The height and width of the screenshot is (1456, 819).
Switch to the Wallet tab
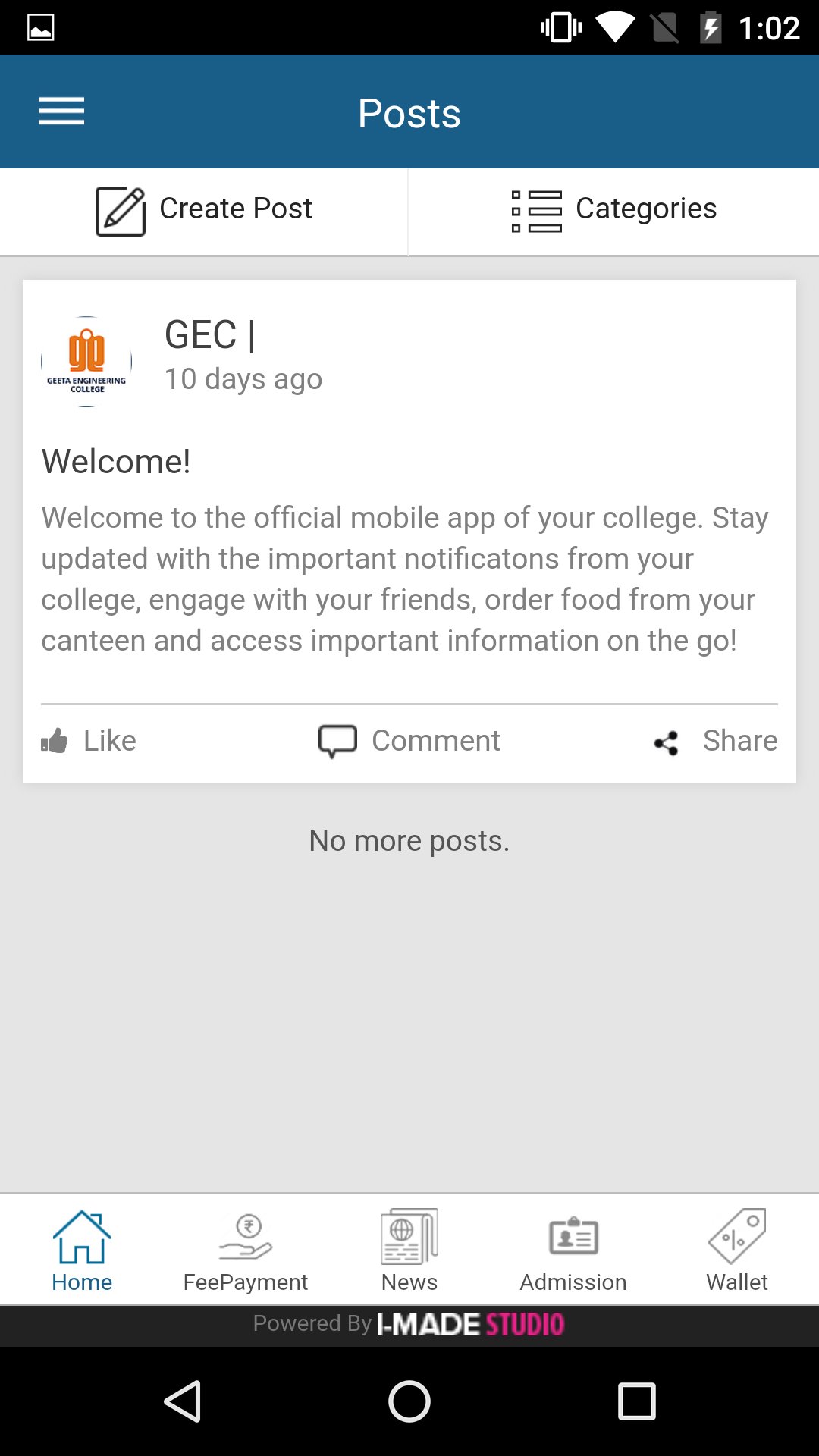pos(737,1250)
